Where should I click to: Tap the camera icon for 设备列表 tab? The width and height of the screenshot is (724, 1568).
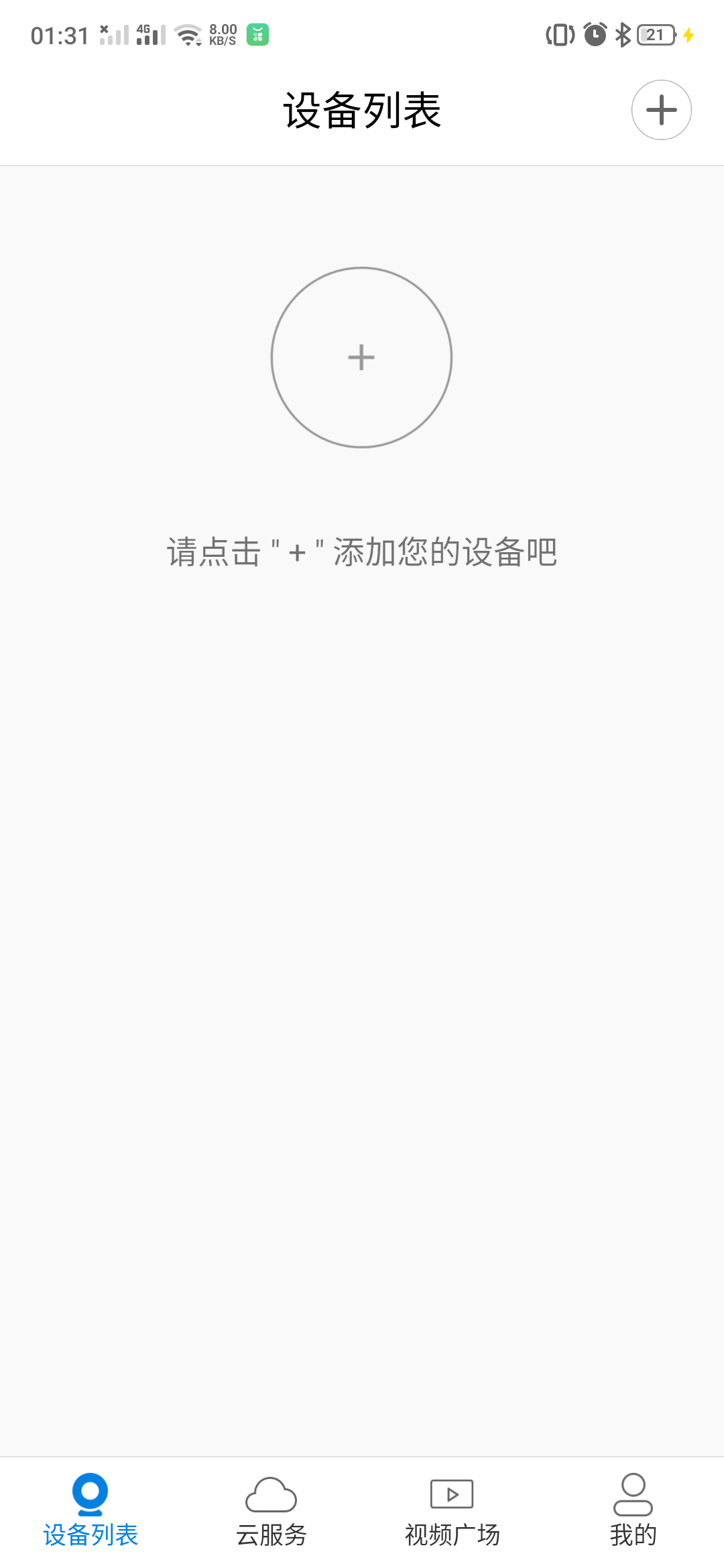pos(90,1494)
